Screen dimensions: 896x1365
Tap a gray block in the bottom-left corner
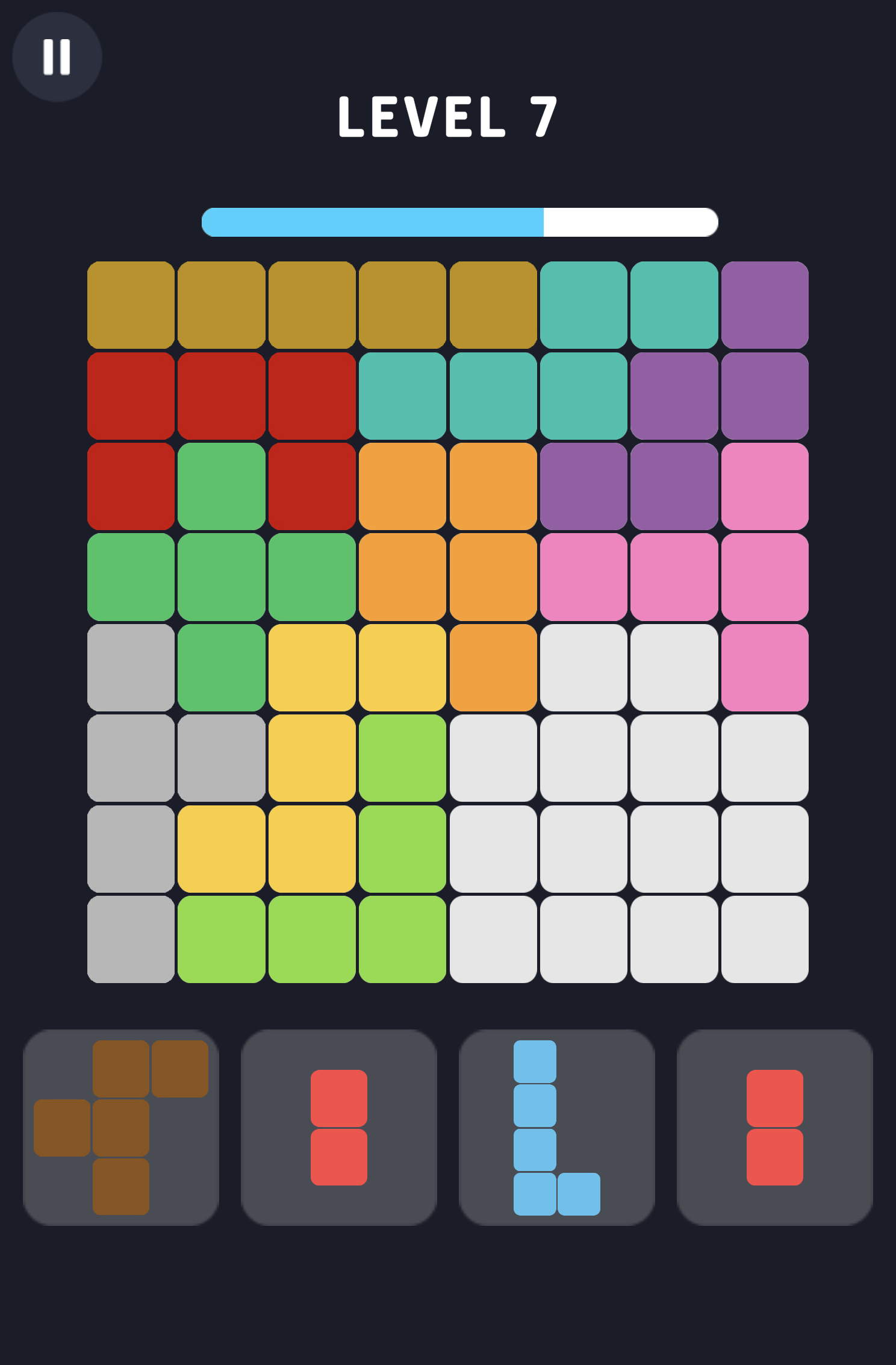click(130, 939)
